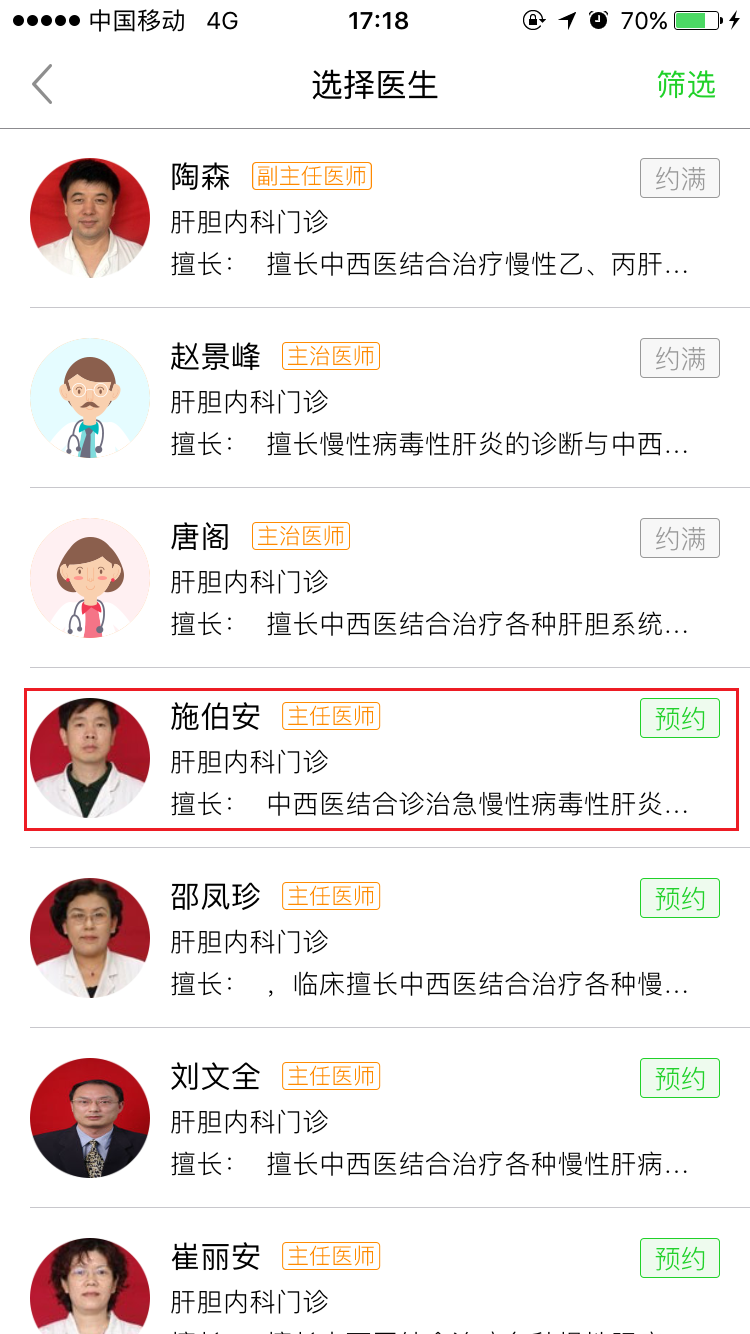The height and width of the screenshot is (1334, 750).
Task: Tap the 约满 label beside 陶森
Action: click(679, 178)
